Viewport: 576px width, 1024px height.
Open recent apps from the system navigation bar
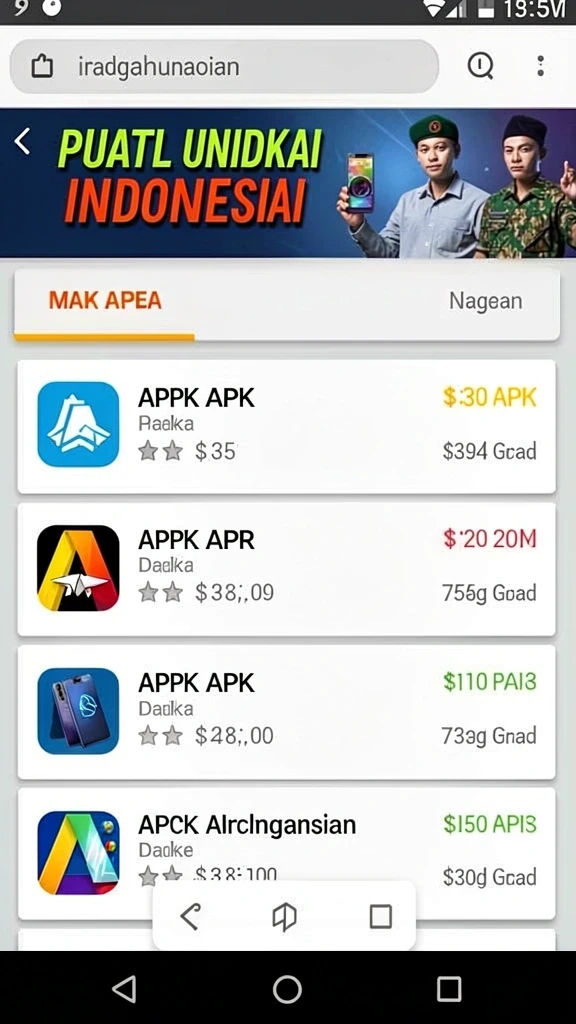pos(449,989)
